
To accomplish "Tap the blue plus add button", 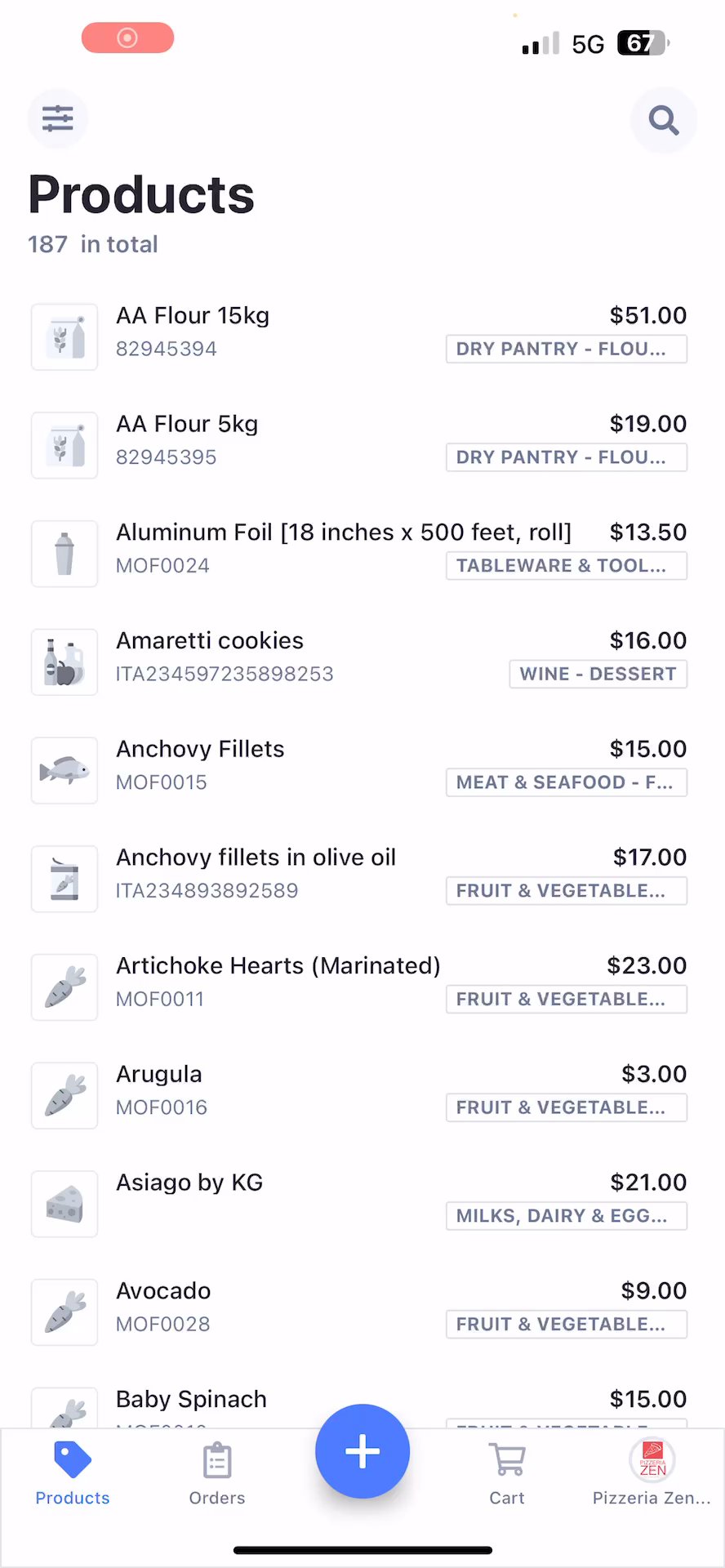I will (362, 1451).
